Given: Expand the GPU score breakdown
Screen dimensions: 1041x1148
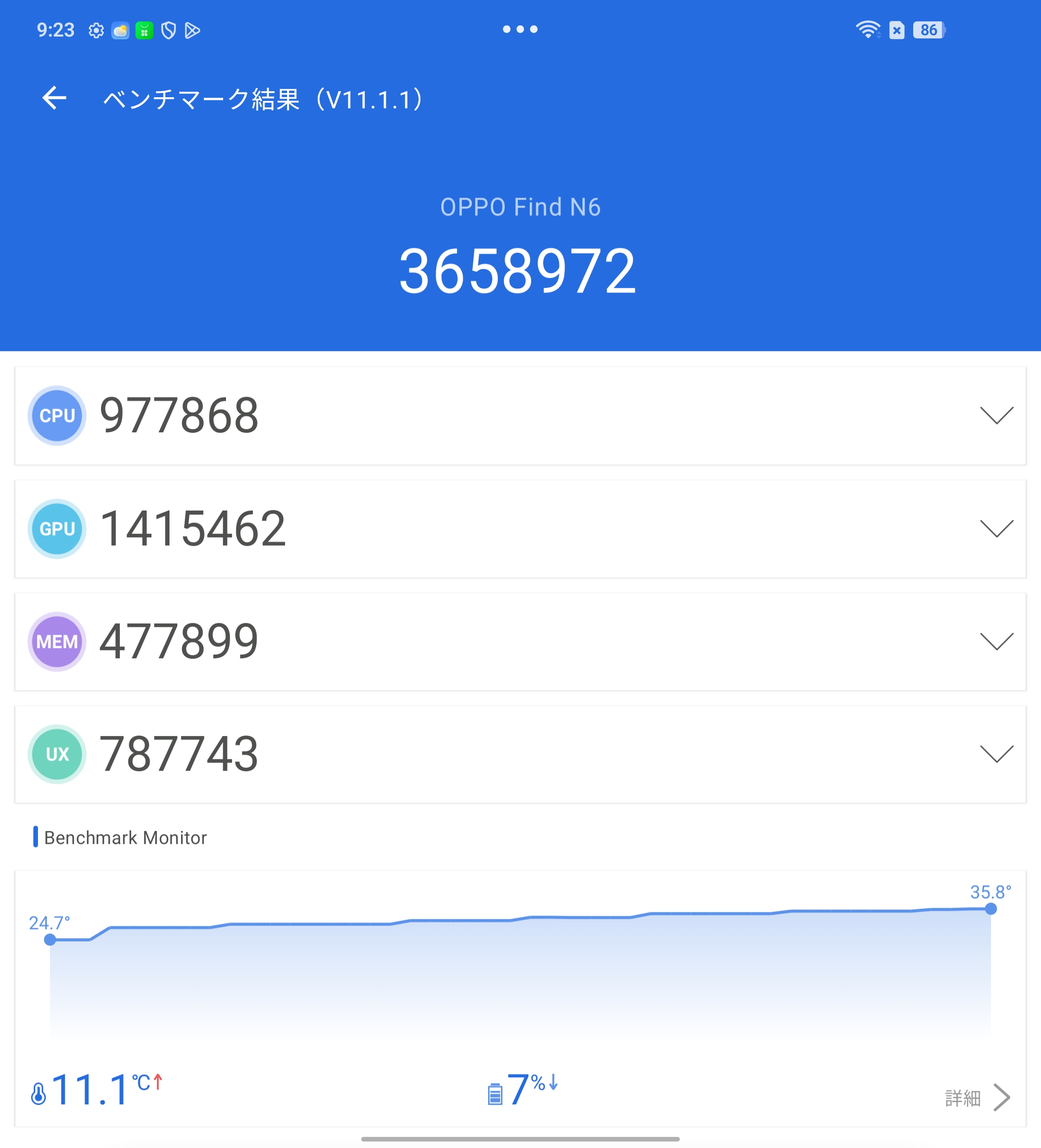Looking at the screenshot, I should [996, 529].
